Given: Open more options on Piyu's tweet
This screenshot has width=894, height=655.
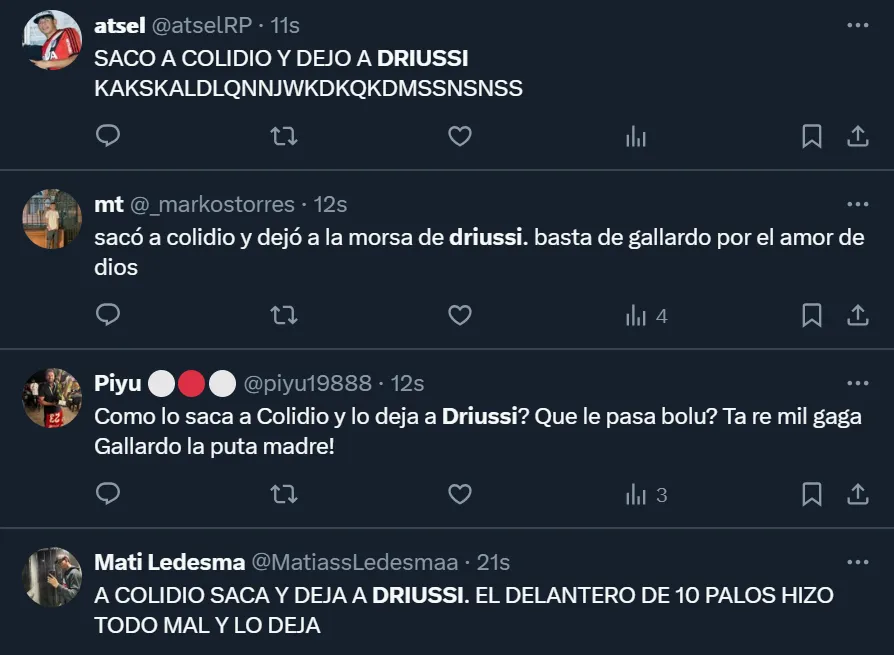Looking at the screenshot, I should 857,383.
